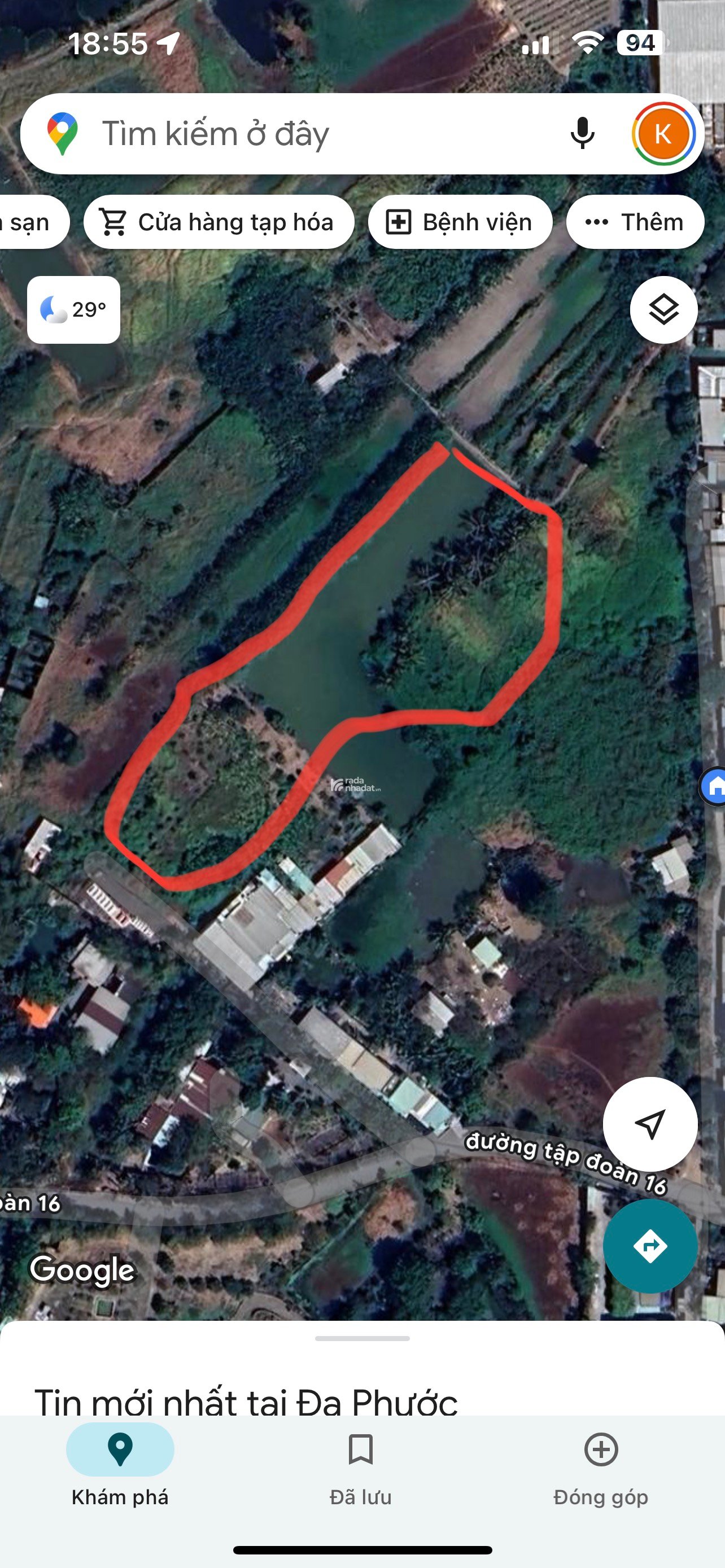Image resolution: width=725 pixels, height=1568 pixels.
Task: Check the 29° weather widget
Action: 73,310
